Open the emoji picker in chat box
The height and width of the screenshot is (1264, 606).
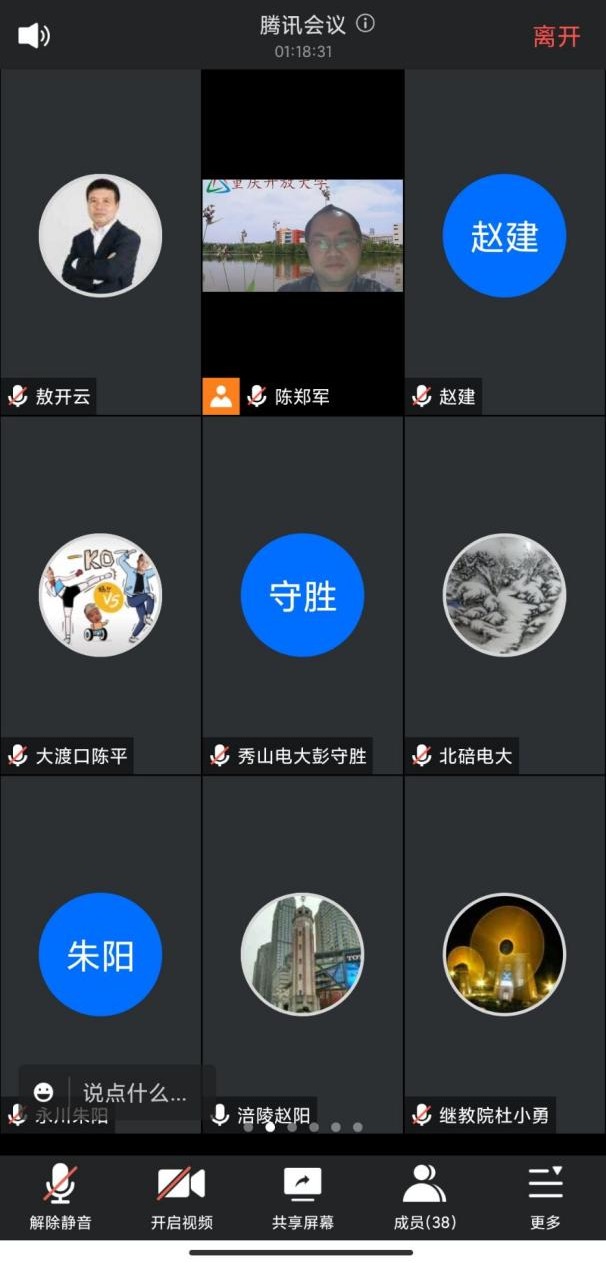point(43,1092)
